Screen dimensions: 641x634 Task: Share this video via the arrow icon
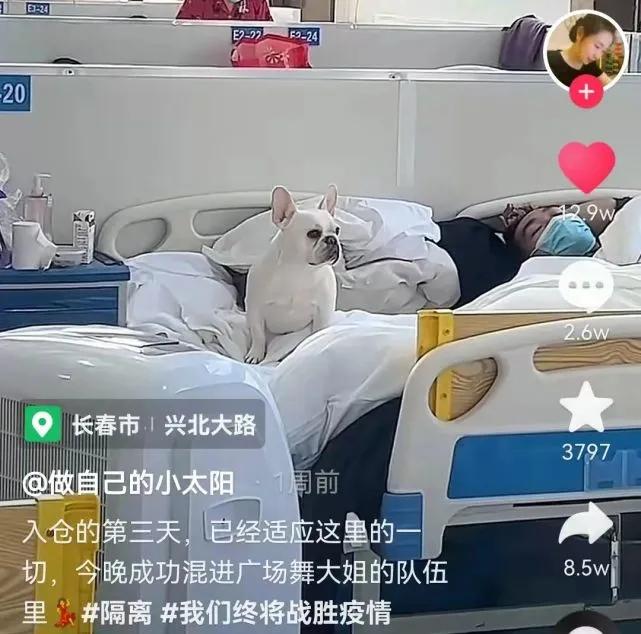[x=586, y=525]
